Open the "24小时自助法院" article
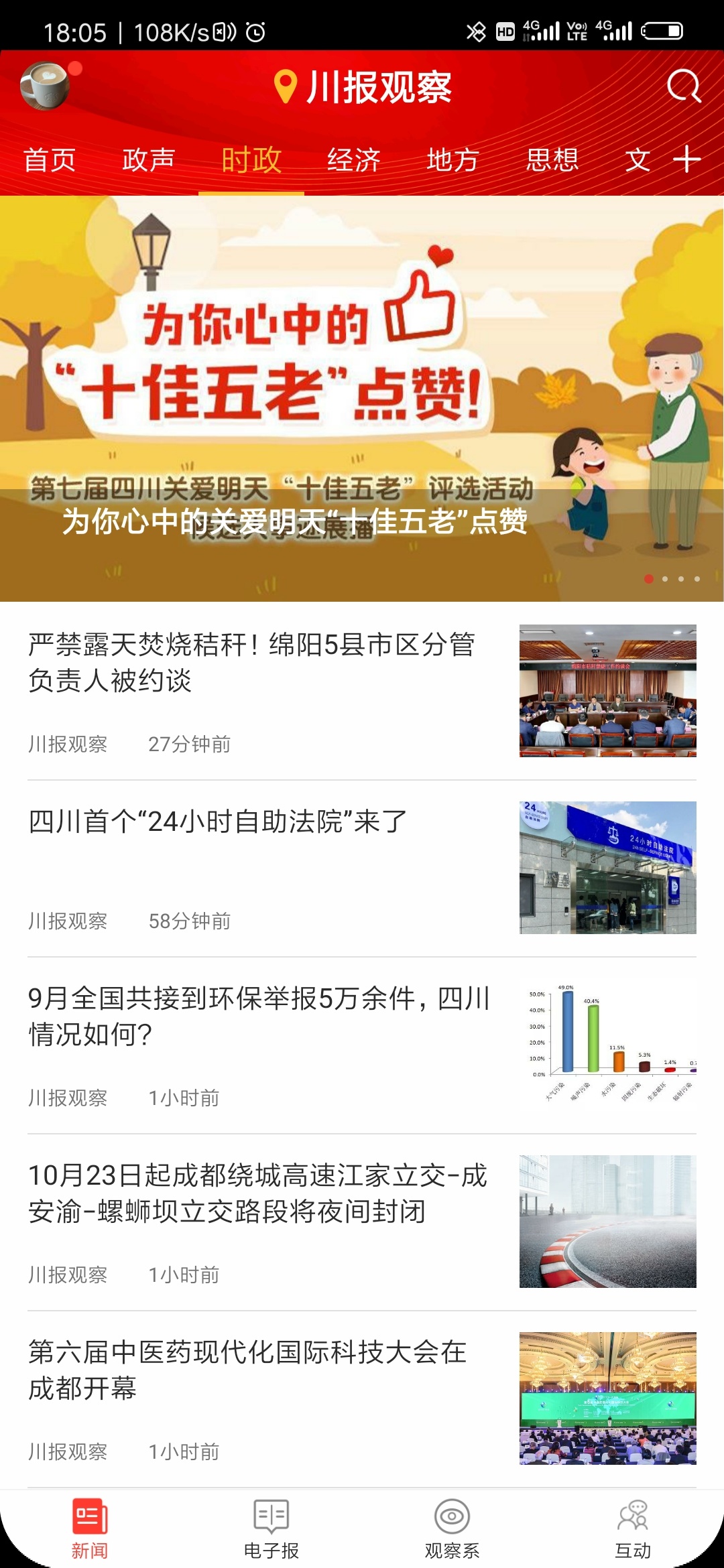This screenshot has height=1568, width=724. (218, 822)
